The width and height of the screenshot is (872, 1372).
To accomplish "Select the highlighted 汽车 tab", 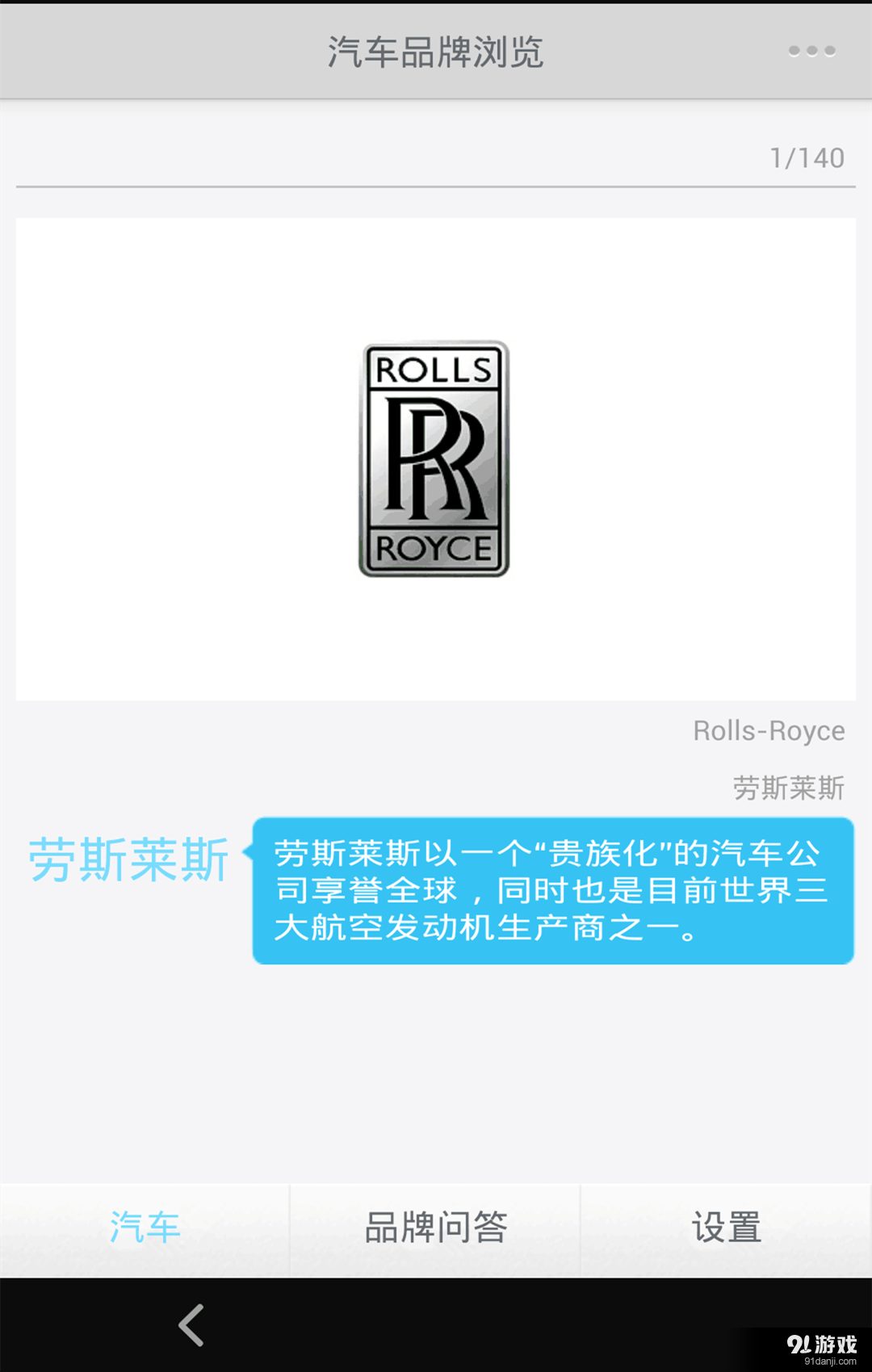I will point(145,1229).
